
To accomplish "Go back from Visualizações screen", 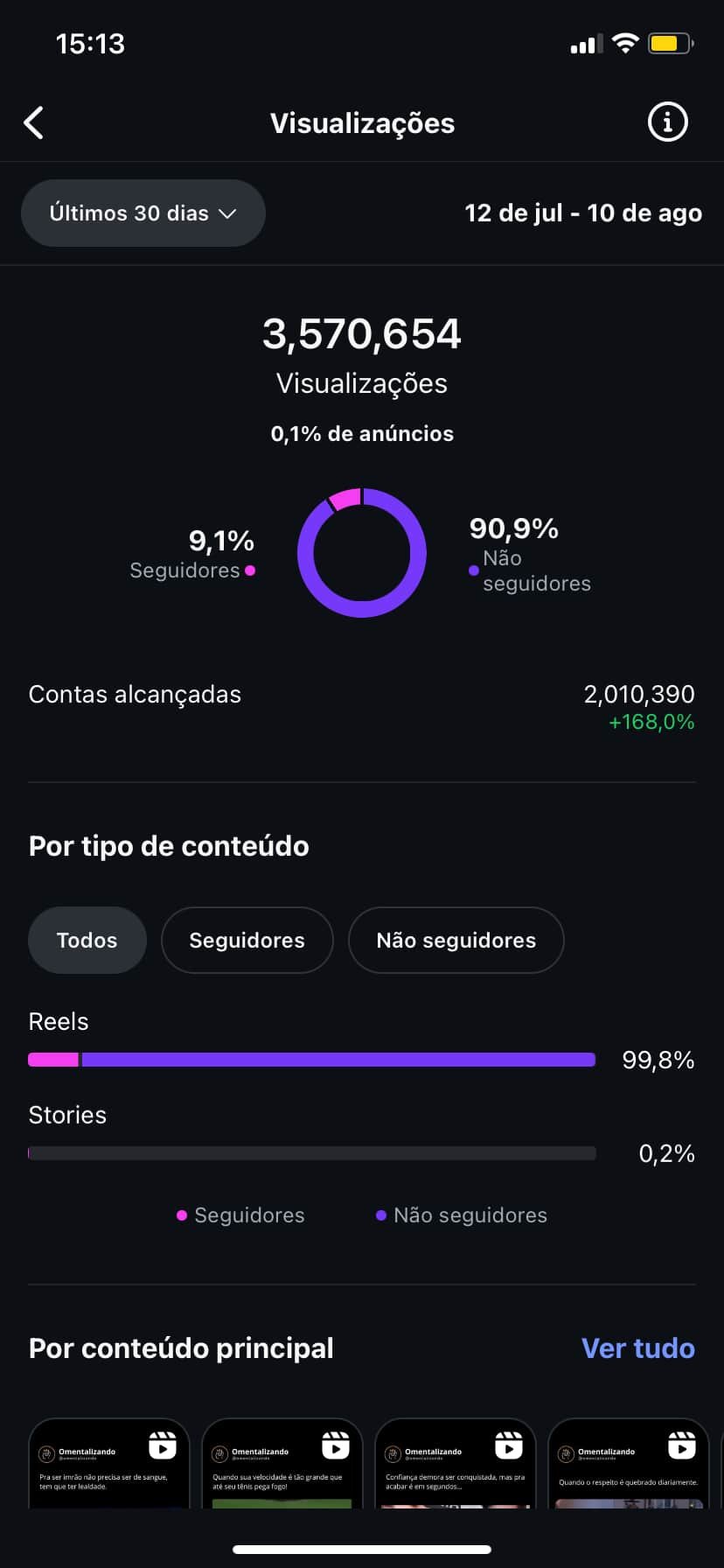I will (34, 122).
